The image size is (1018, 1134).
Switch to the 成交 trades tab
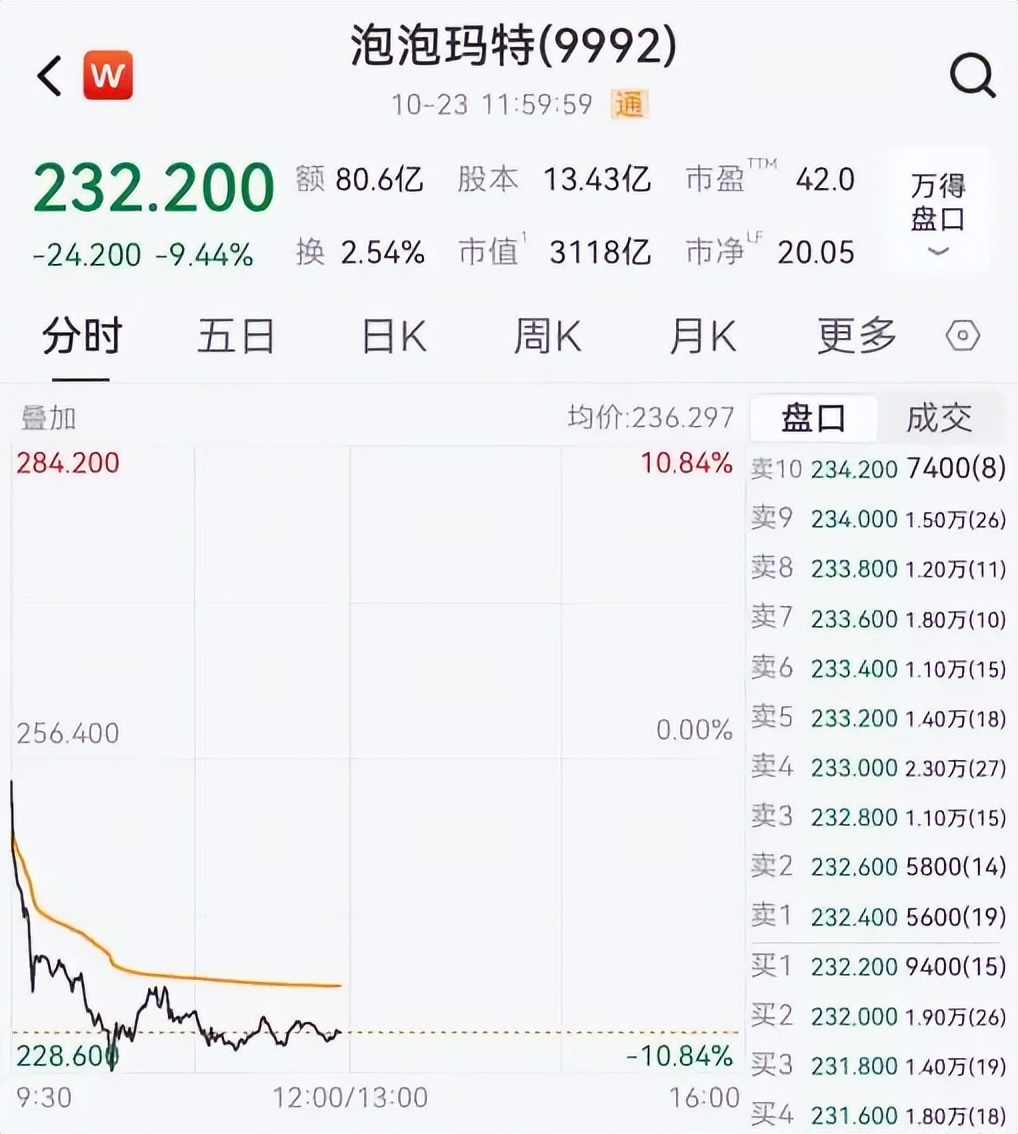tap(939, 418)
